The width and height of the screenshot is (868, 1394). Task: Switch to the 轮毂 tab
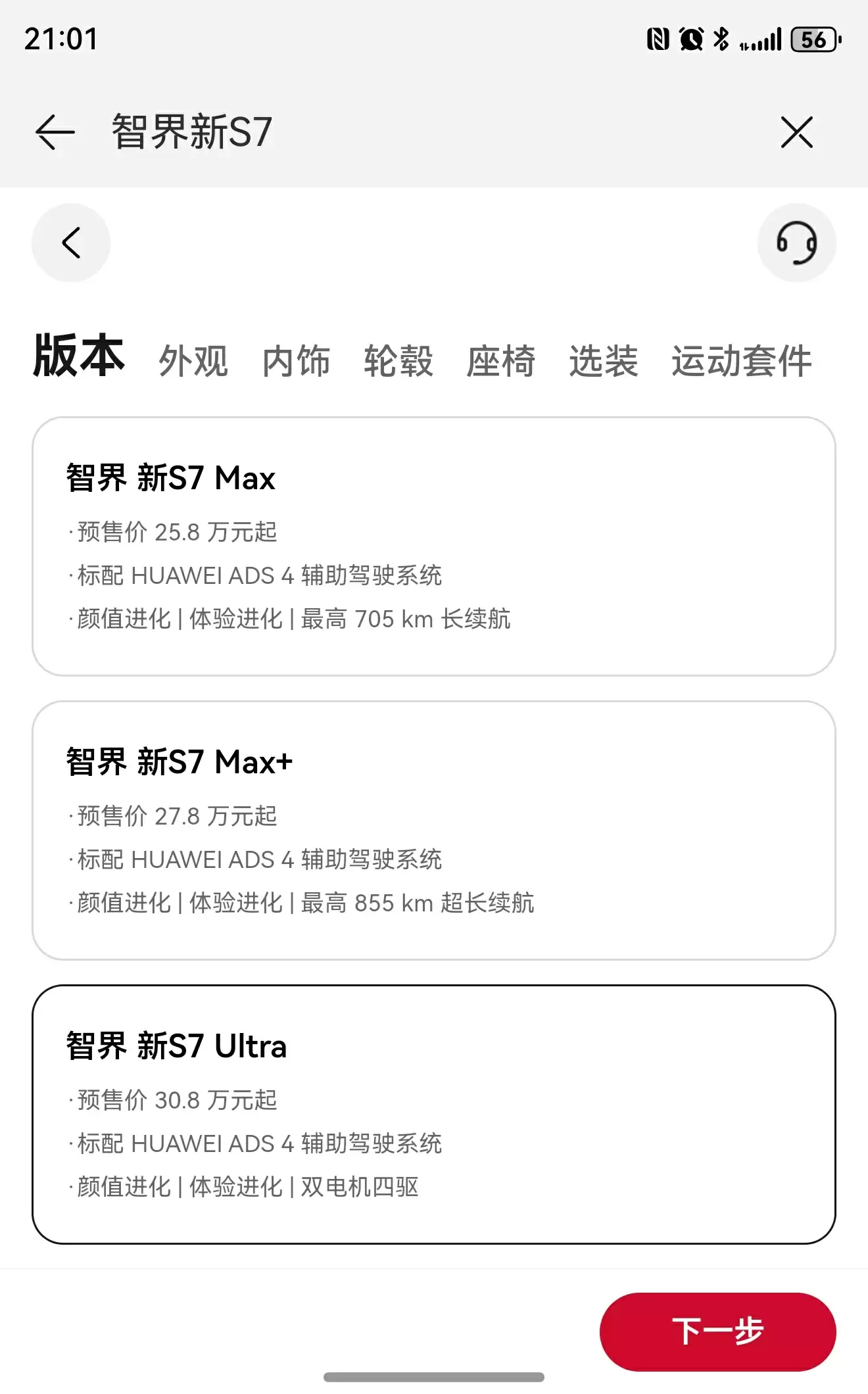click(x=398, y=360)
